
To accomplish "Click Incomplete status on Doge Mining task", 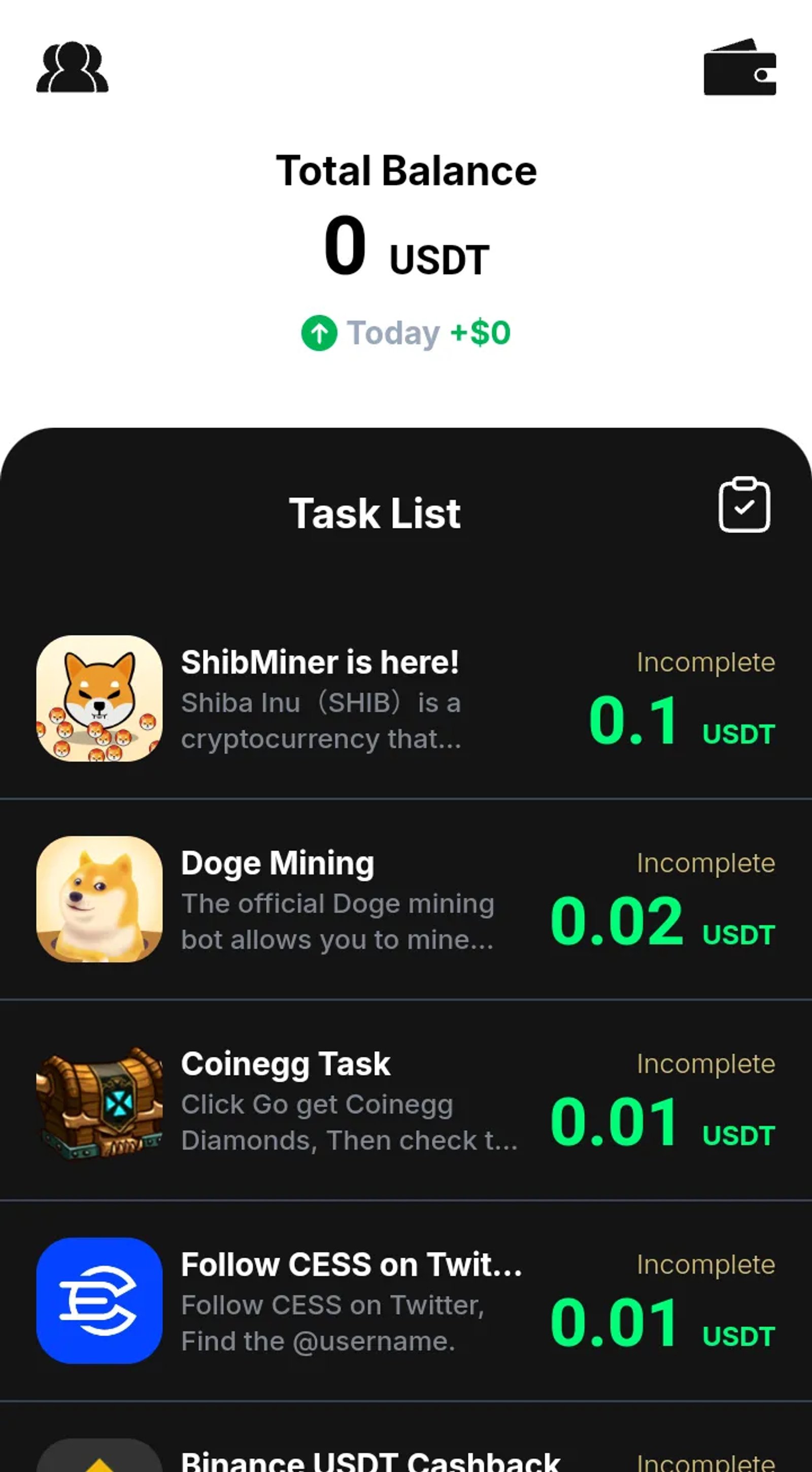I will point(705,863).
